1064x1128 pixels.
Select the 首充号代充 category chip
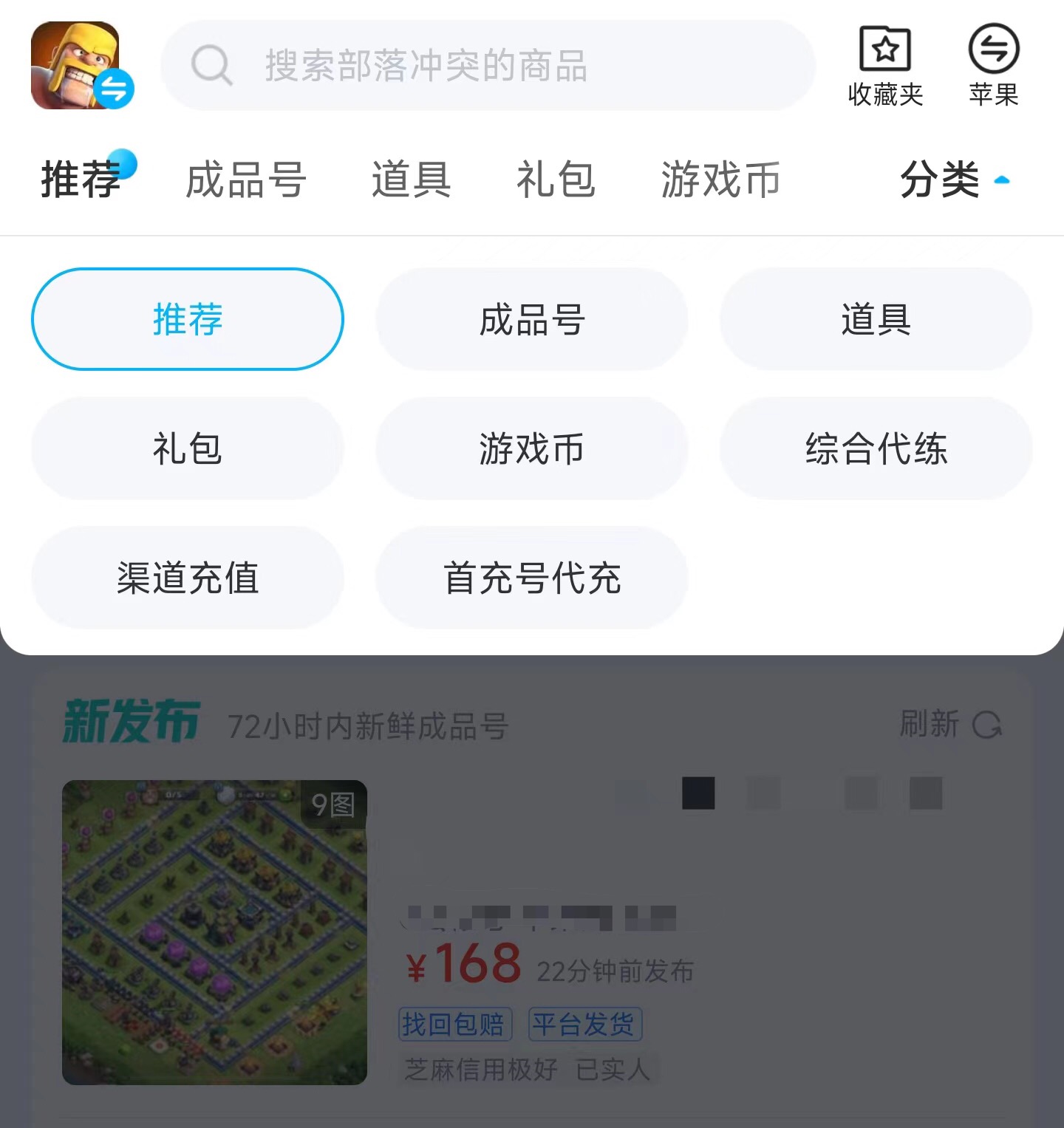click(532, 578)
